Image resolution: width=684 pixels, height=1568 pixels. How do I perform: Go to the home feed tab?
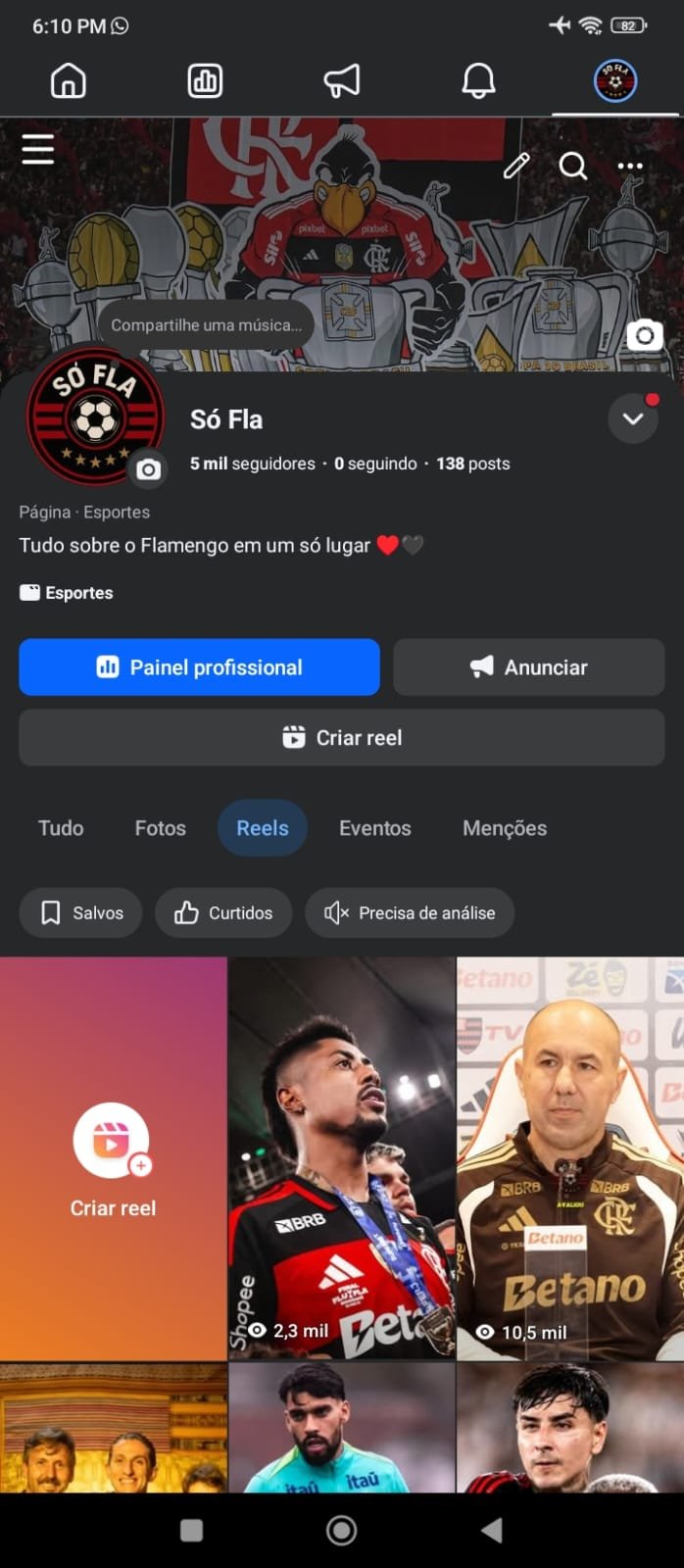click(x=68, y=81)
